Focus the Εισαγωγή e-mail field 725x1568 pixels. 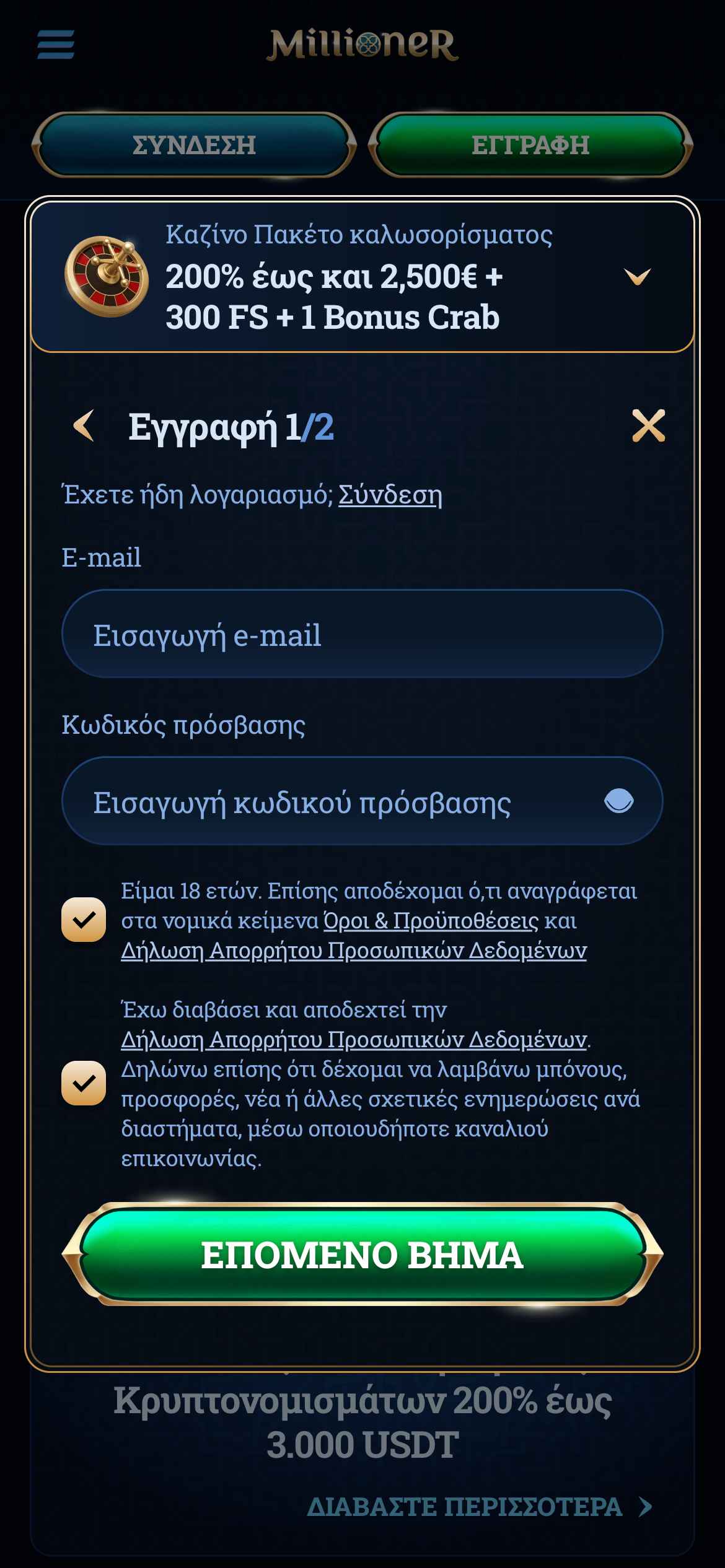(362, 634)
